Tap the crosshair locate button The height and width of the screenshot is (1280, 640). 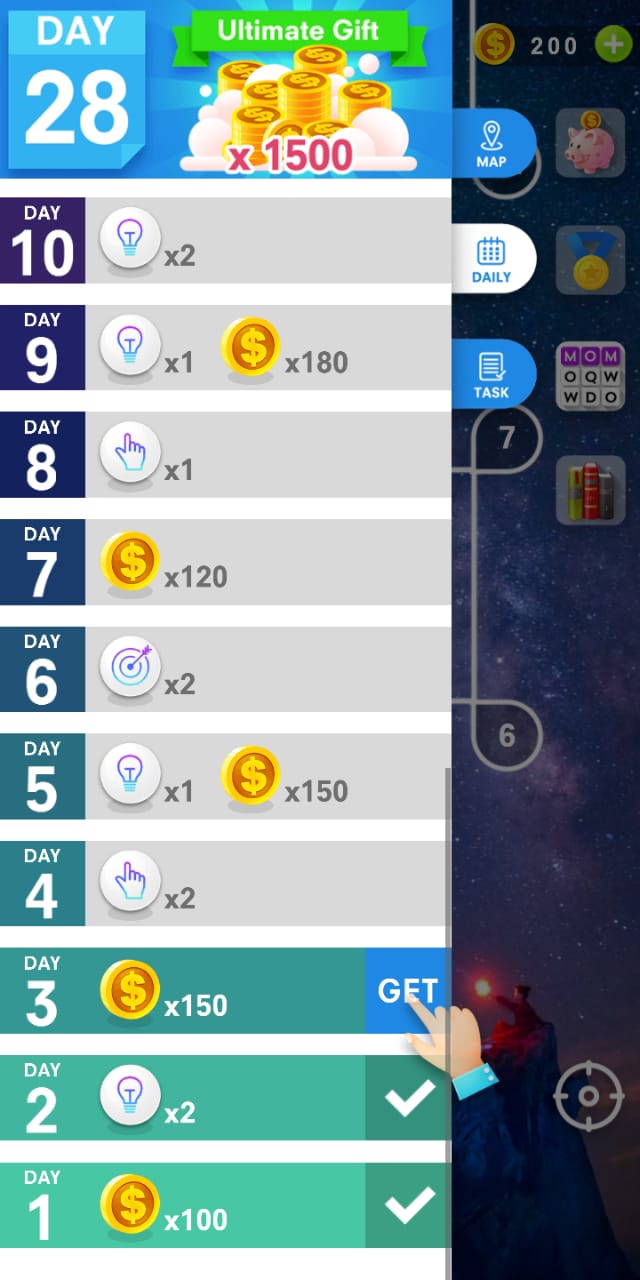589,1096
